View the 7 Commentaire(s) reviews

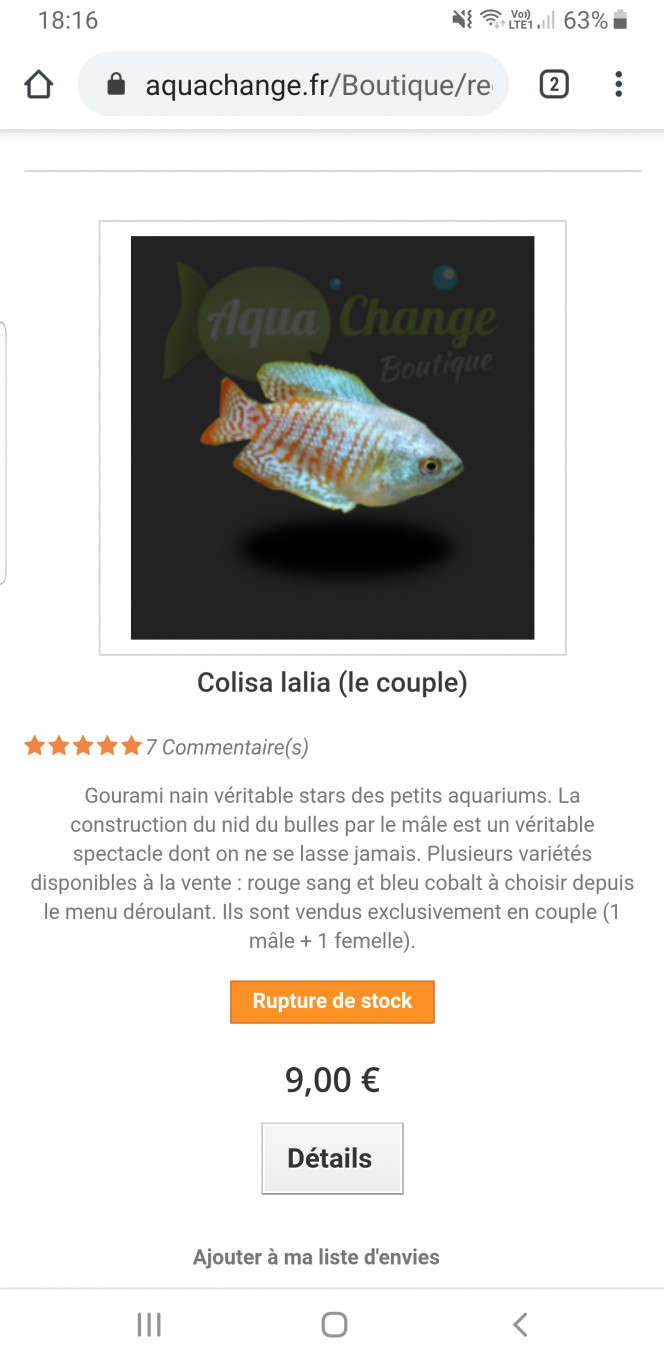227,747
